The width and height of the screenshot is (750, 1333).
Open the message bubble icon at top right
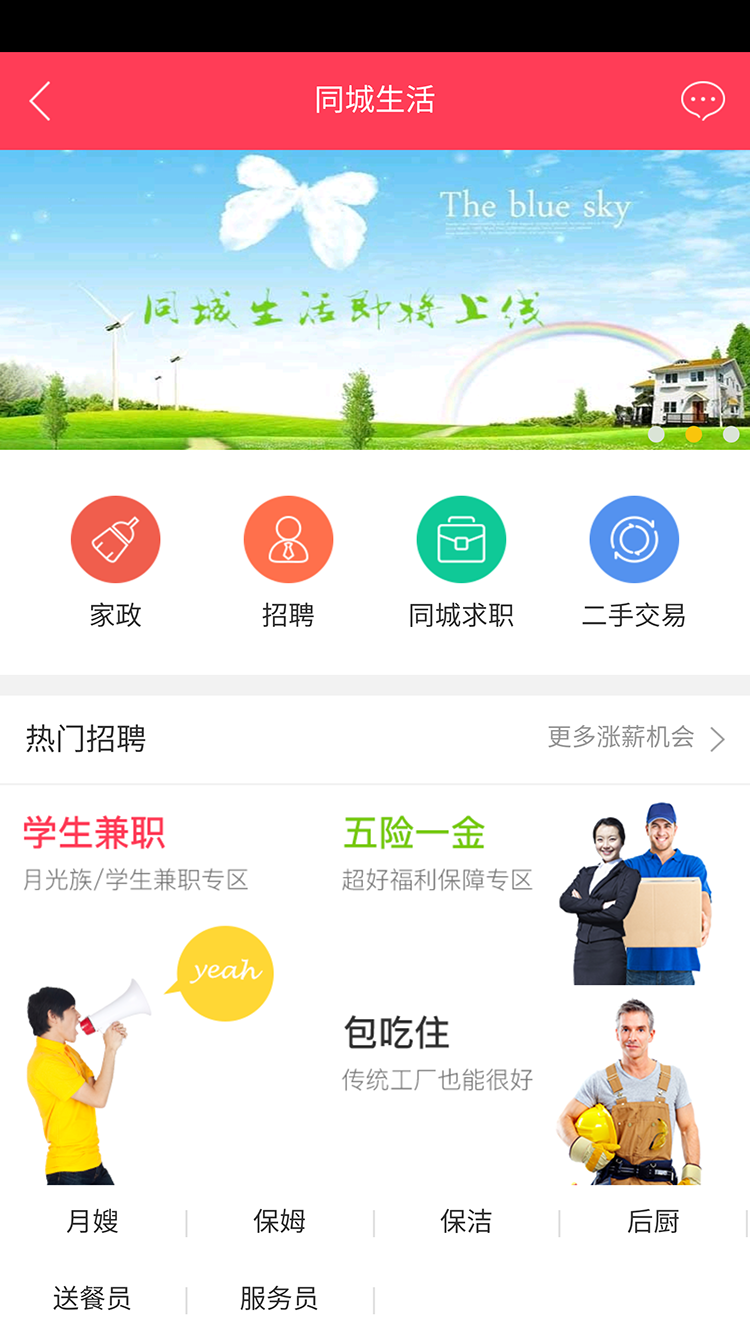coord(704,100)
